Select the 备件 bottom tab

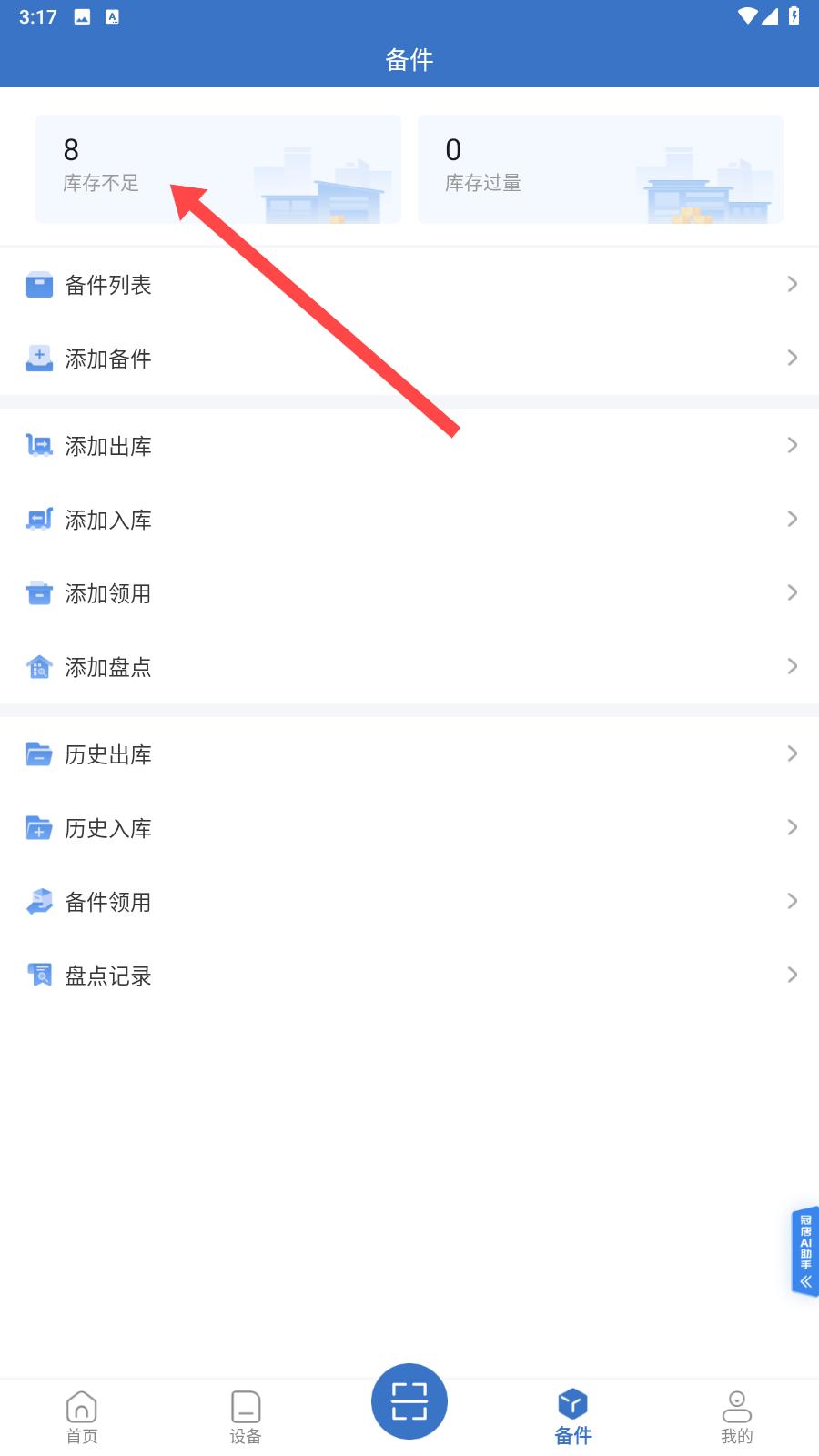point(573,1418)
